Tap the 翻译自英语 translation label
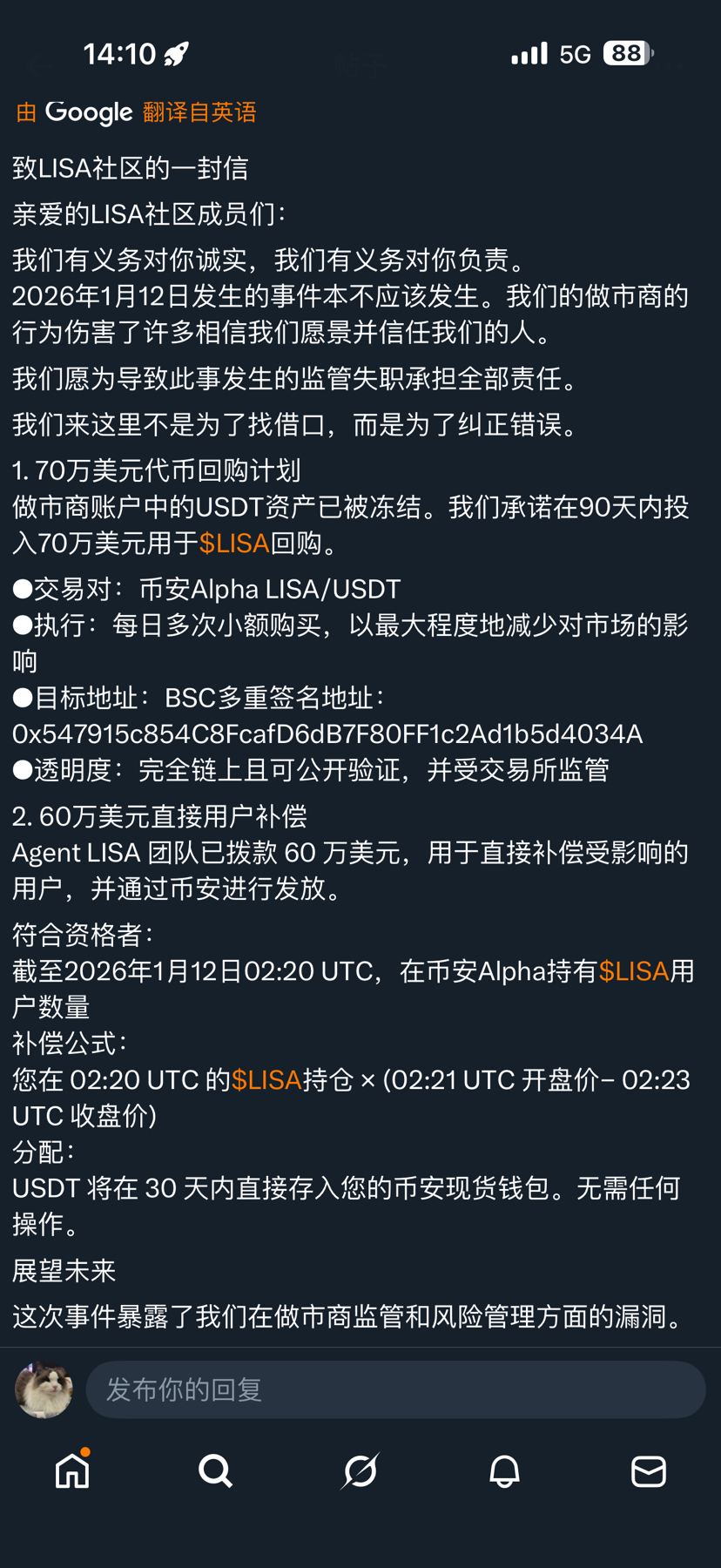 point(199,112)
